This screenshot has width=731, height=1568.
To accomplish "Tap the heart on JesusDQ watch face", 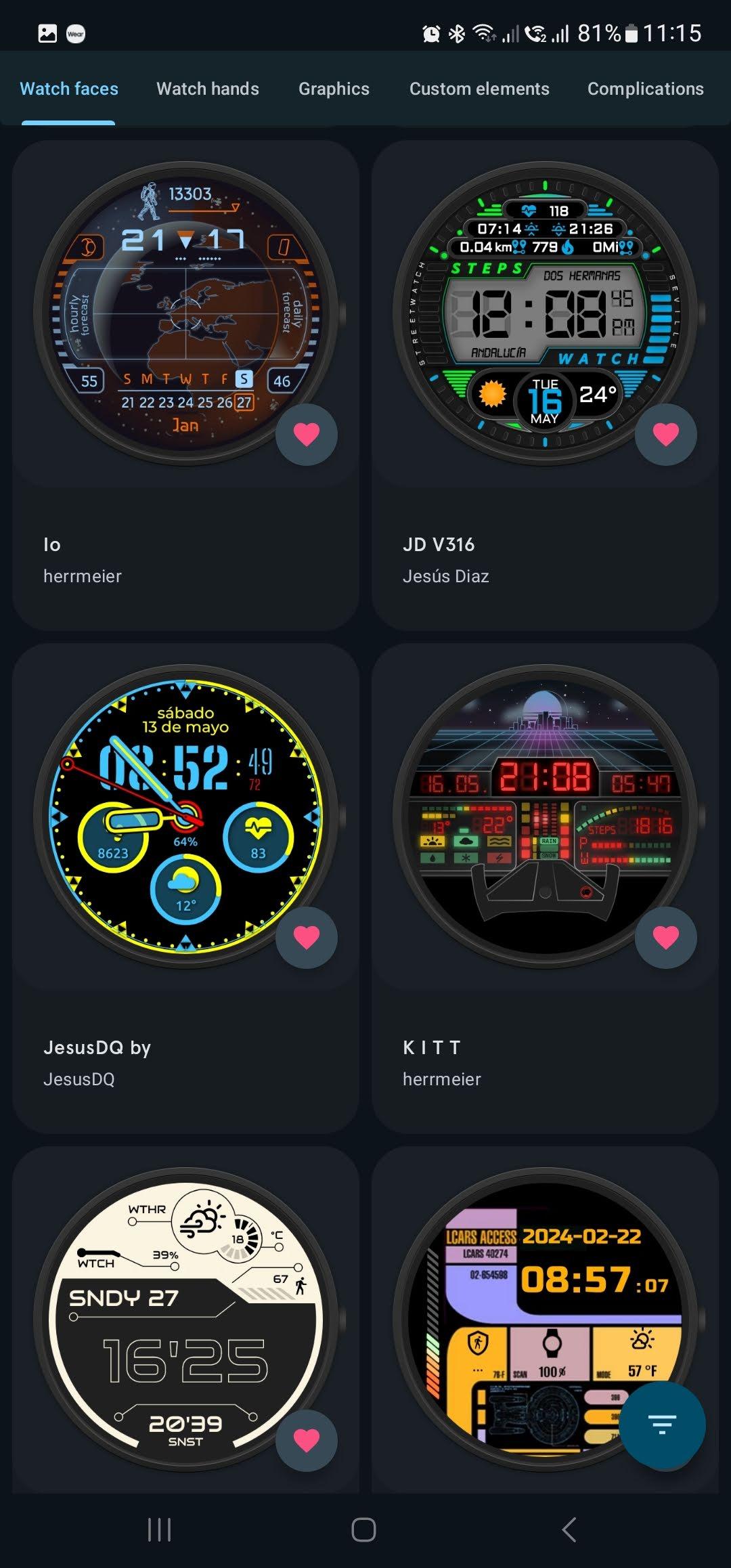I will click(x=307, y=937).
